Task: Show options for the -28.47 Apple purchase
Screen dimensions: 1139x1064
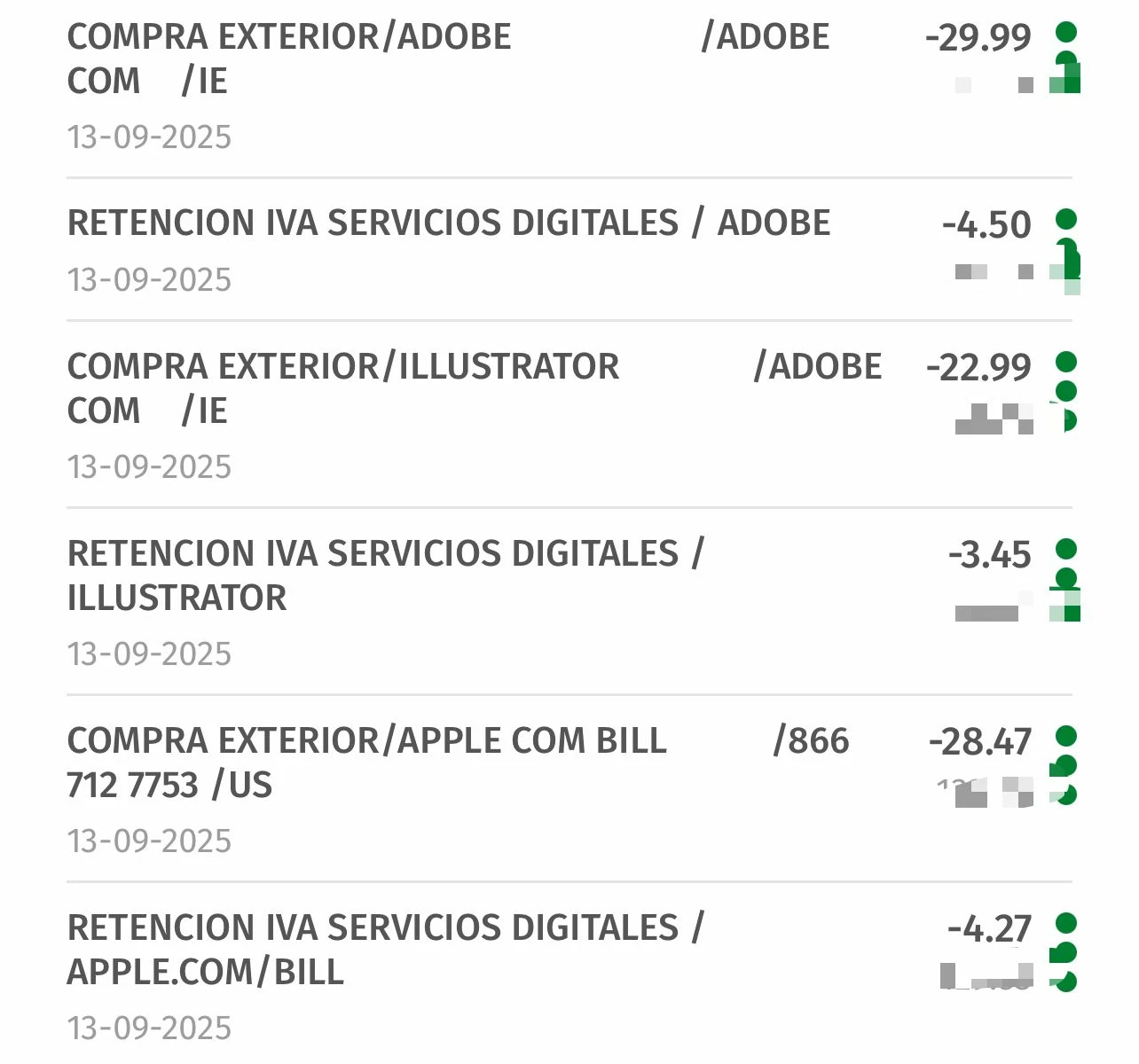Action: click(1066, 765)
